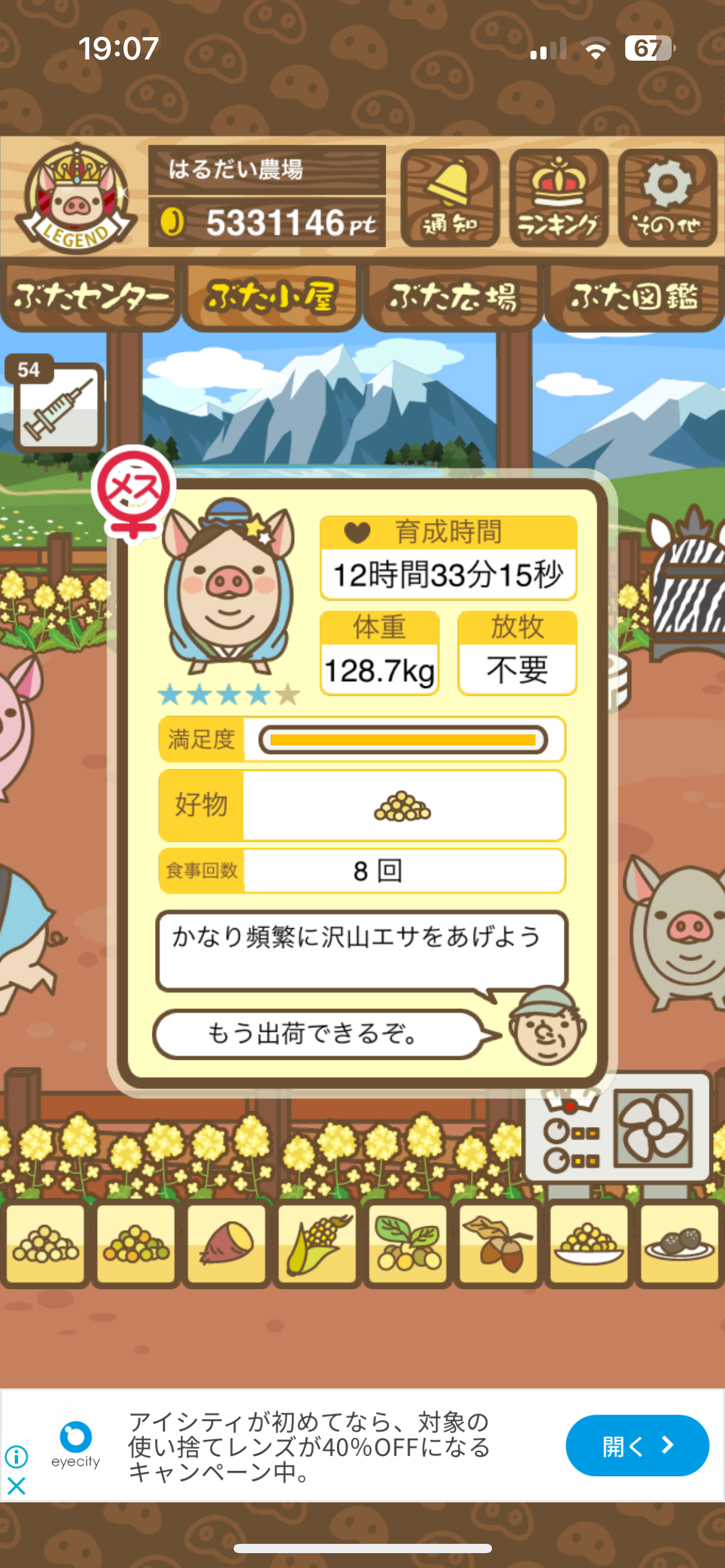
Task: Feed the acorns
Action: click(x=498, y=1244)
